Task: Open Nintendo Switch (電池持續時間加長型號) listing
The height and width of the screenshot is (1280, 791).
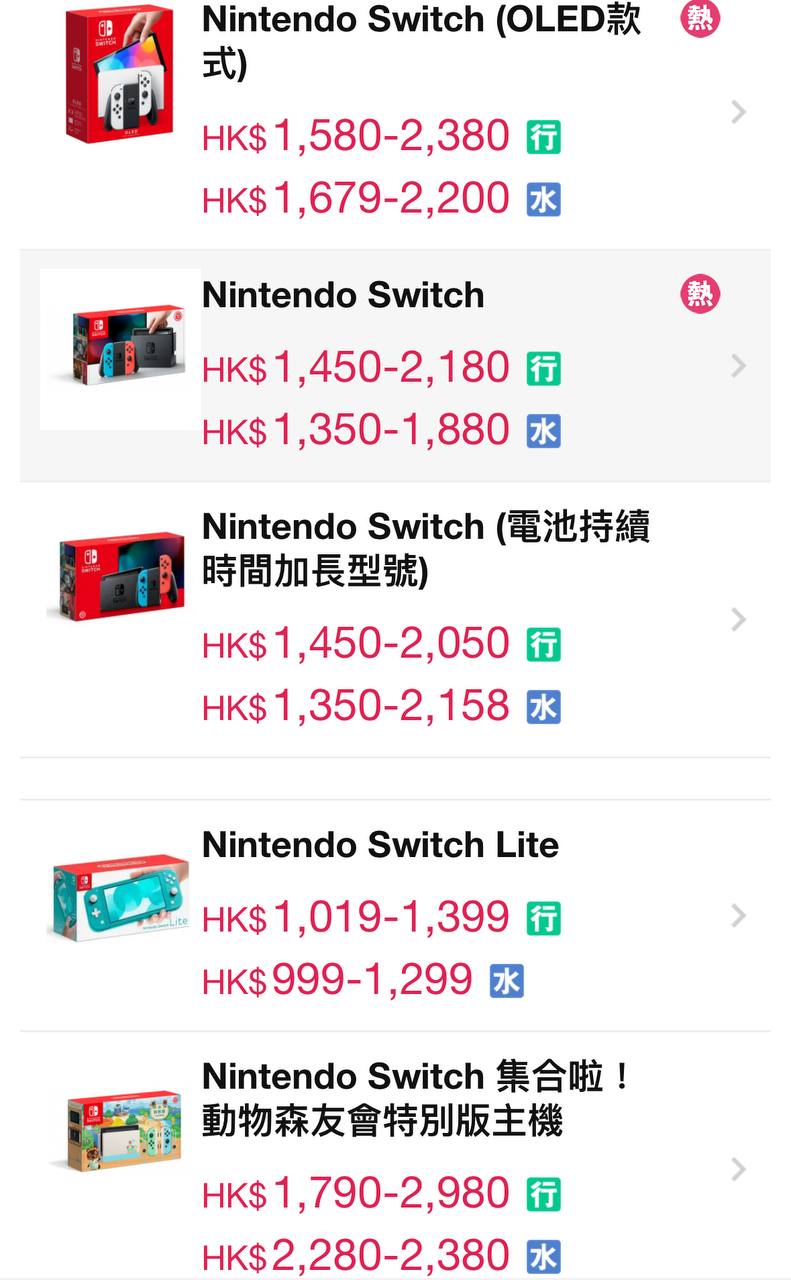Action: click(x=425, y=549)
